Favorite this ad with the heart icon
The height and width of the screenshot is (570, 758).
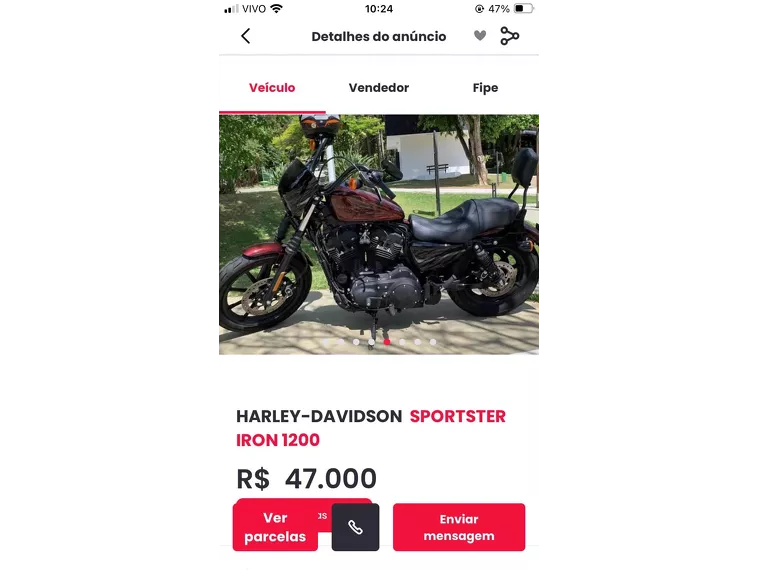tap(480, 36)
